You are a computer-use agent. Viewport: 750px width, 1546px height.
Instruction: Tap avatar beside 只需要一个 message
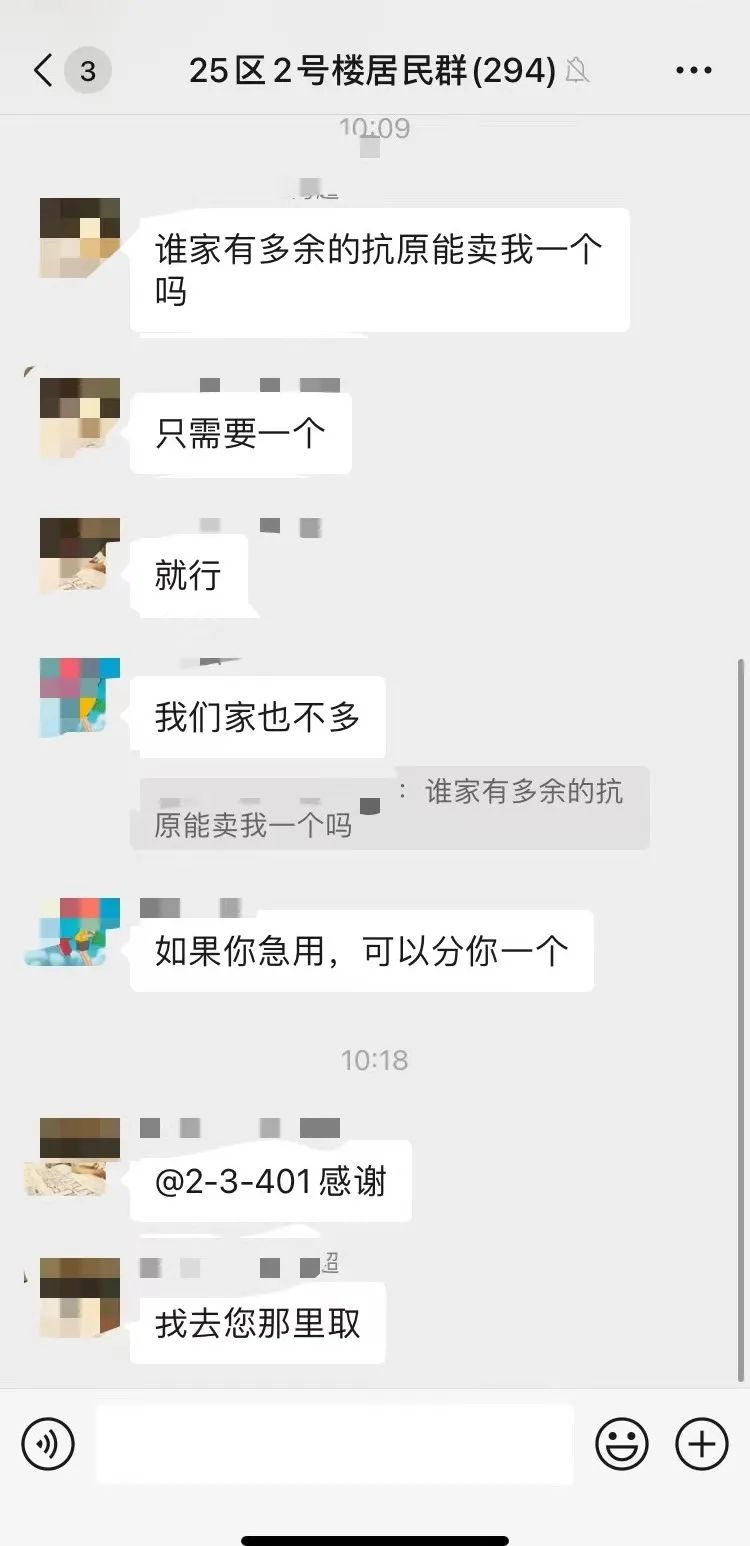[x=80, y=418]
